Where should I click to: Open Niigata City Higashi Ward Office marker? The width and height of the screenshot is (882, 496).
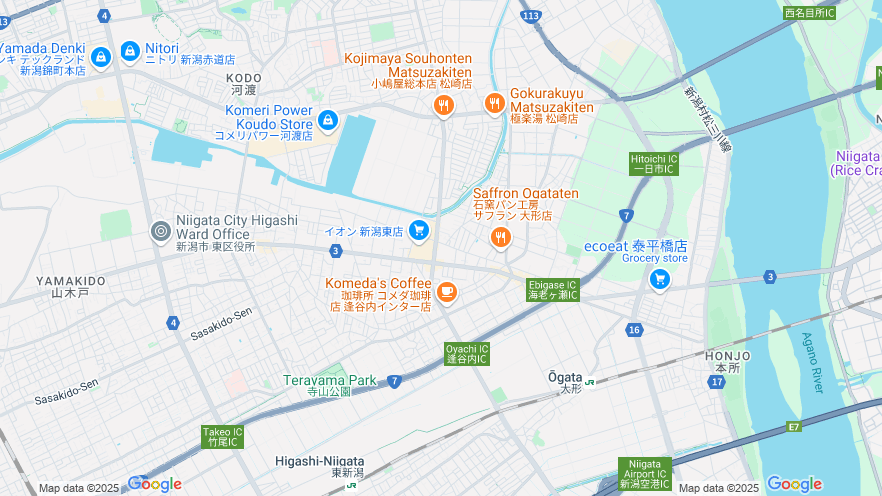pyautogui.click(x=160, y=232)
